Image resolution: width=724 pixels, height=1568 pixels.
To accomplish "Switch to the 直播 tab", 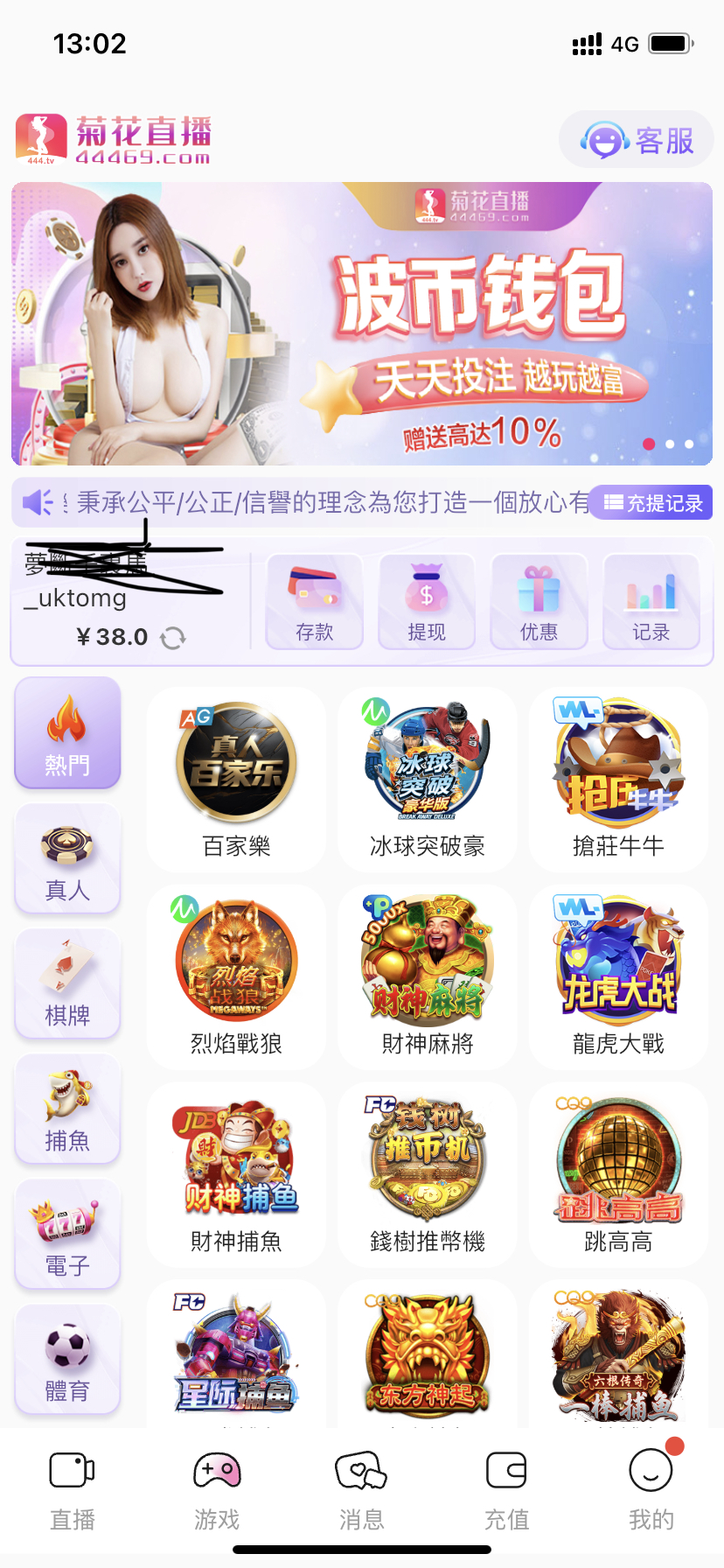I will click(x=72, y=1489).
